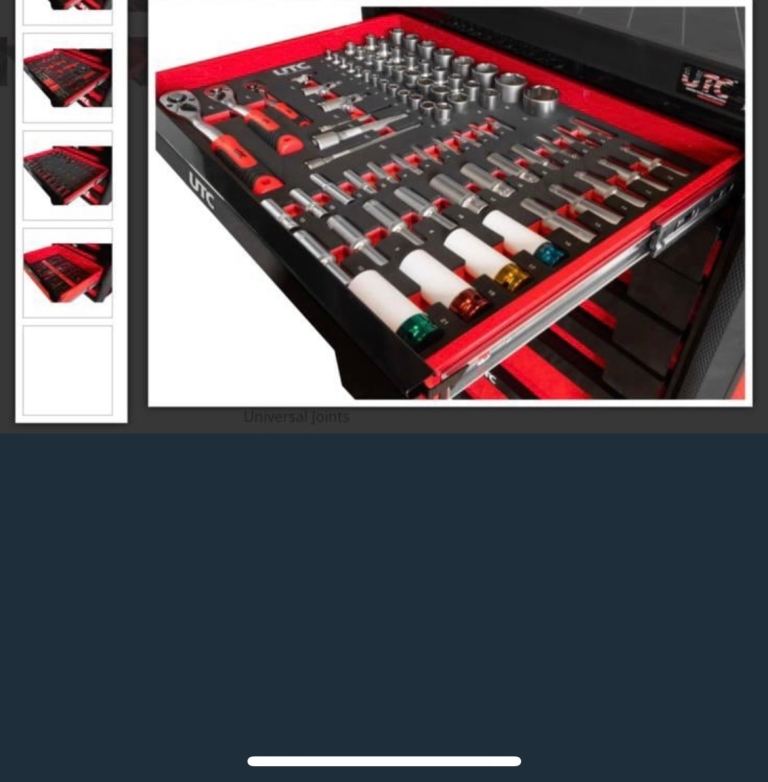This screenshot has height=782, width=768.
Task: Select the empty white gallery thumbnail
Action: click(68, 370)
